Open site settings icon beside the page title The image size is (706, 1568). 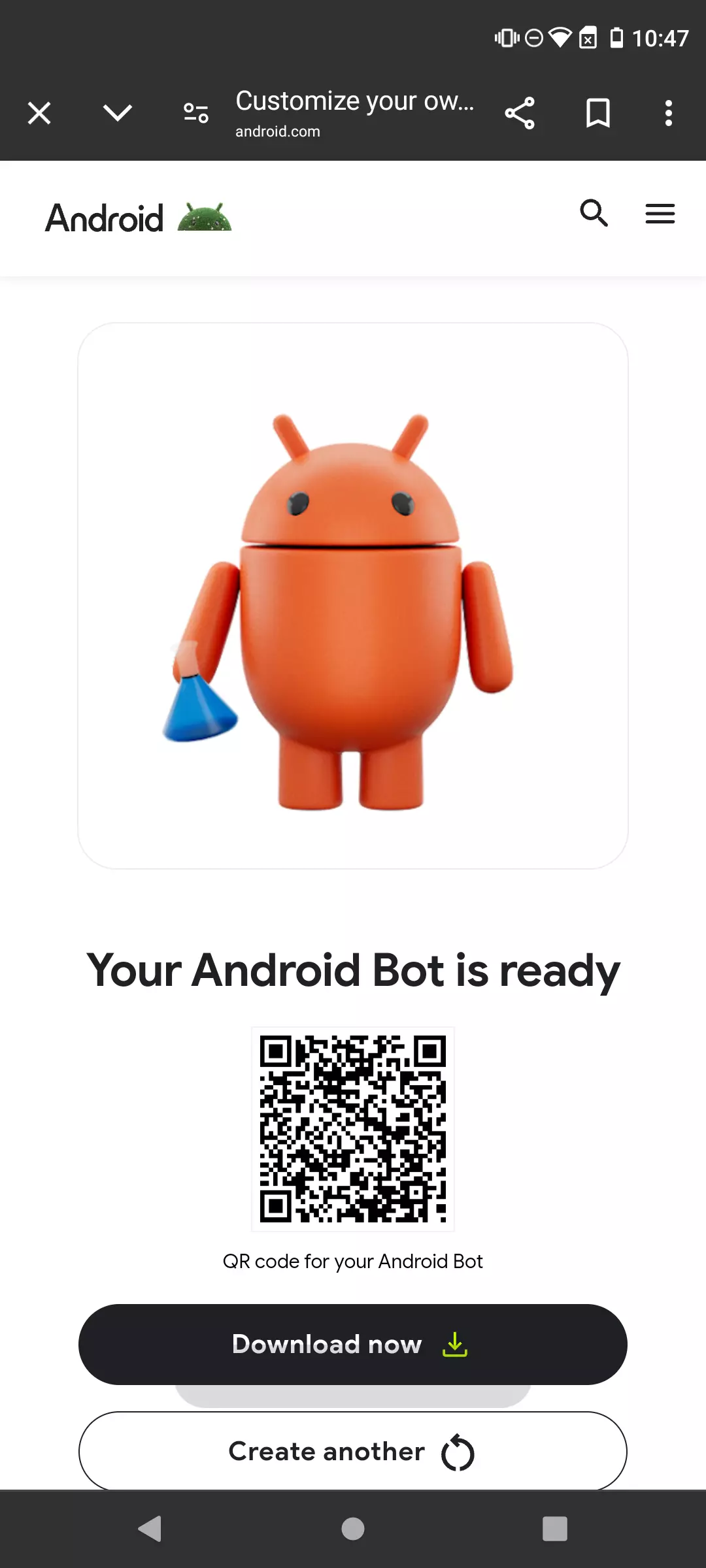pos(195,113)
